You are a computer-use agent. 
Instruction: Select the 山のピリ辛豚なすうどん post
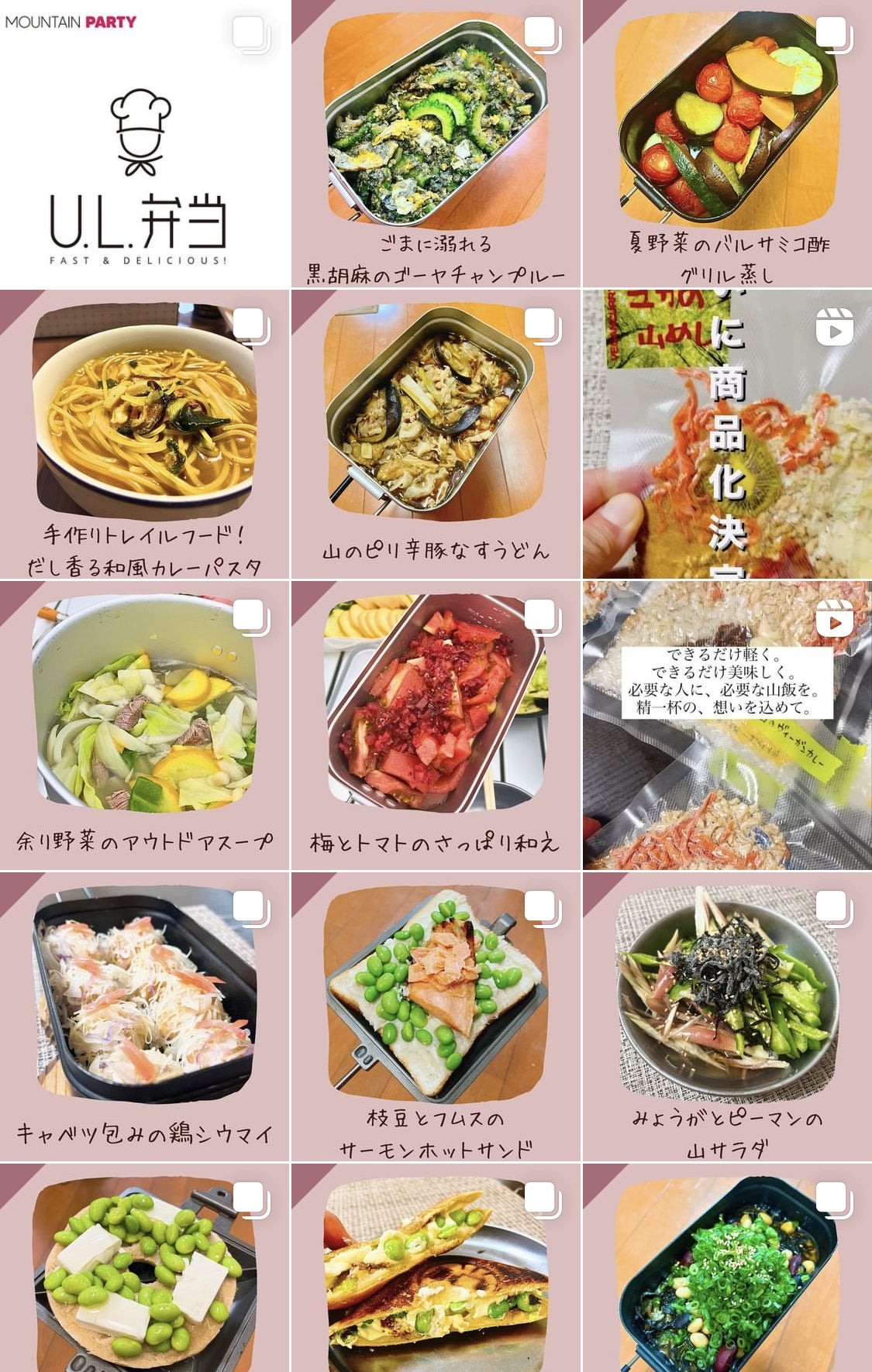tap(436, 434)
